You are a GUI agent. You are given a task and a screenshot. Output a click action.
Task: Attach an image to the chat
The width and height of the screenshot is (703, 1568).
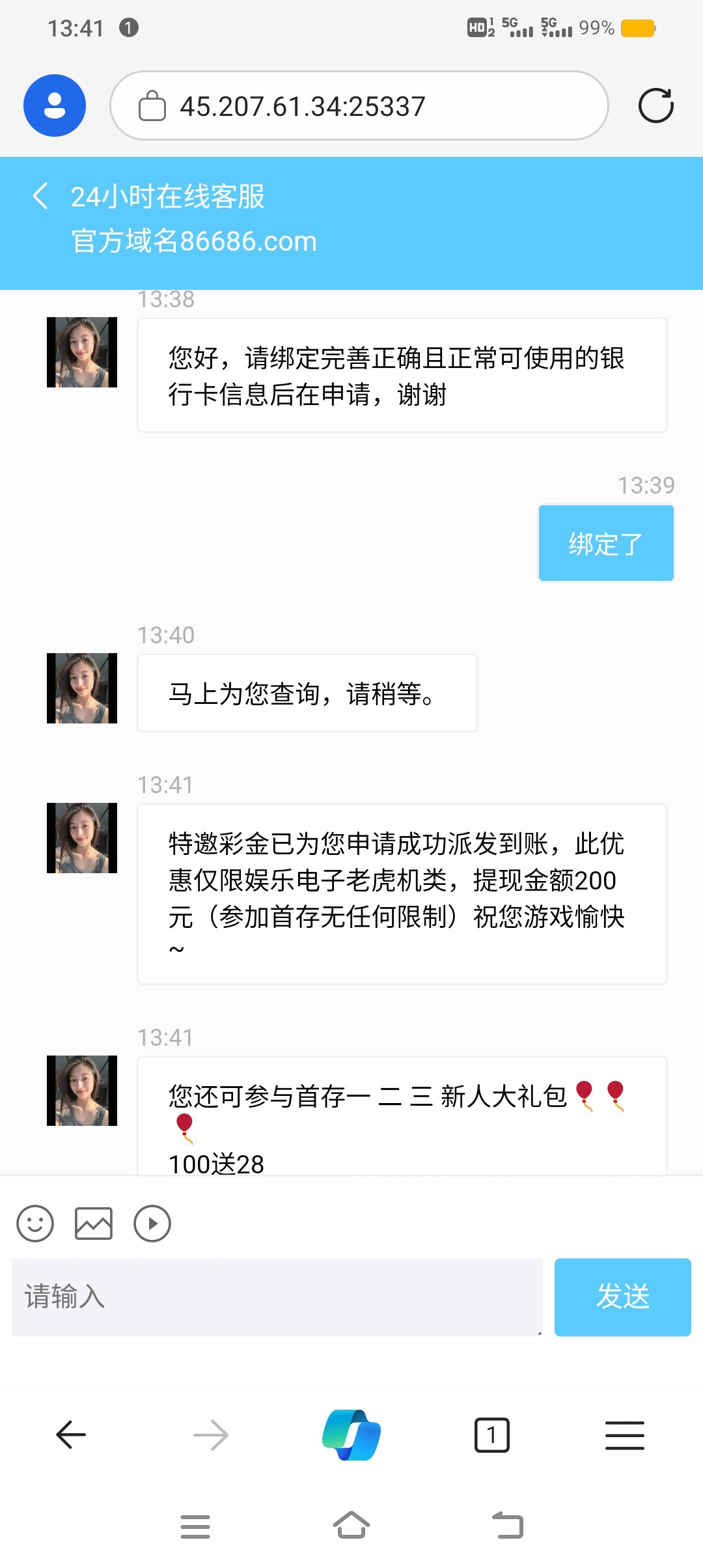click(x=94, y=1224)
